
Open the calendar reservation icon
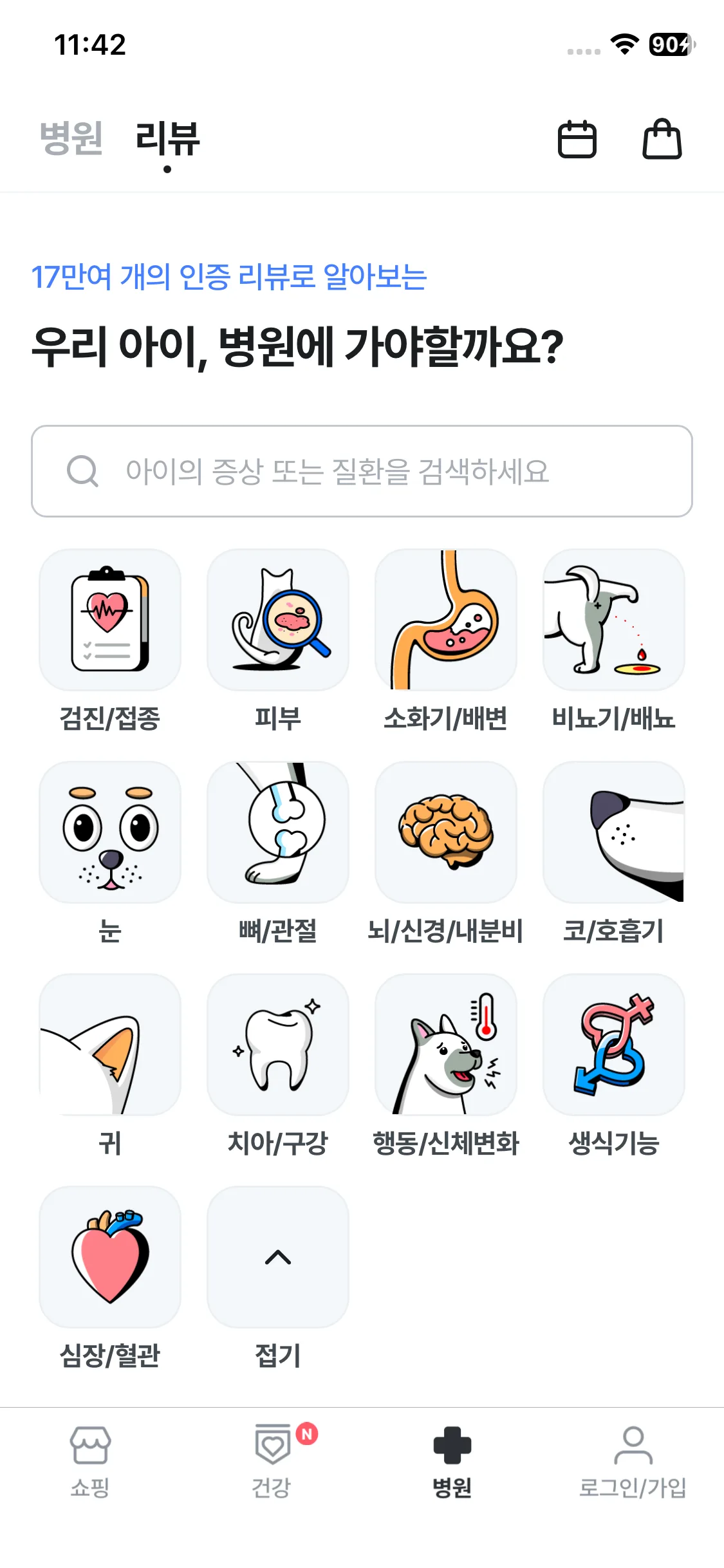(577, 140)
